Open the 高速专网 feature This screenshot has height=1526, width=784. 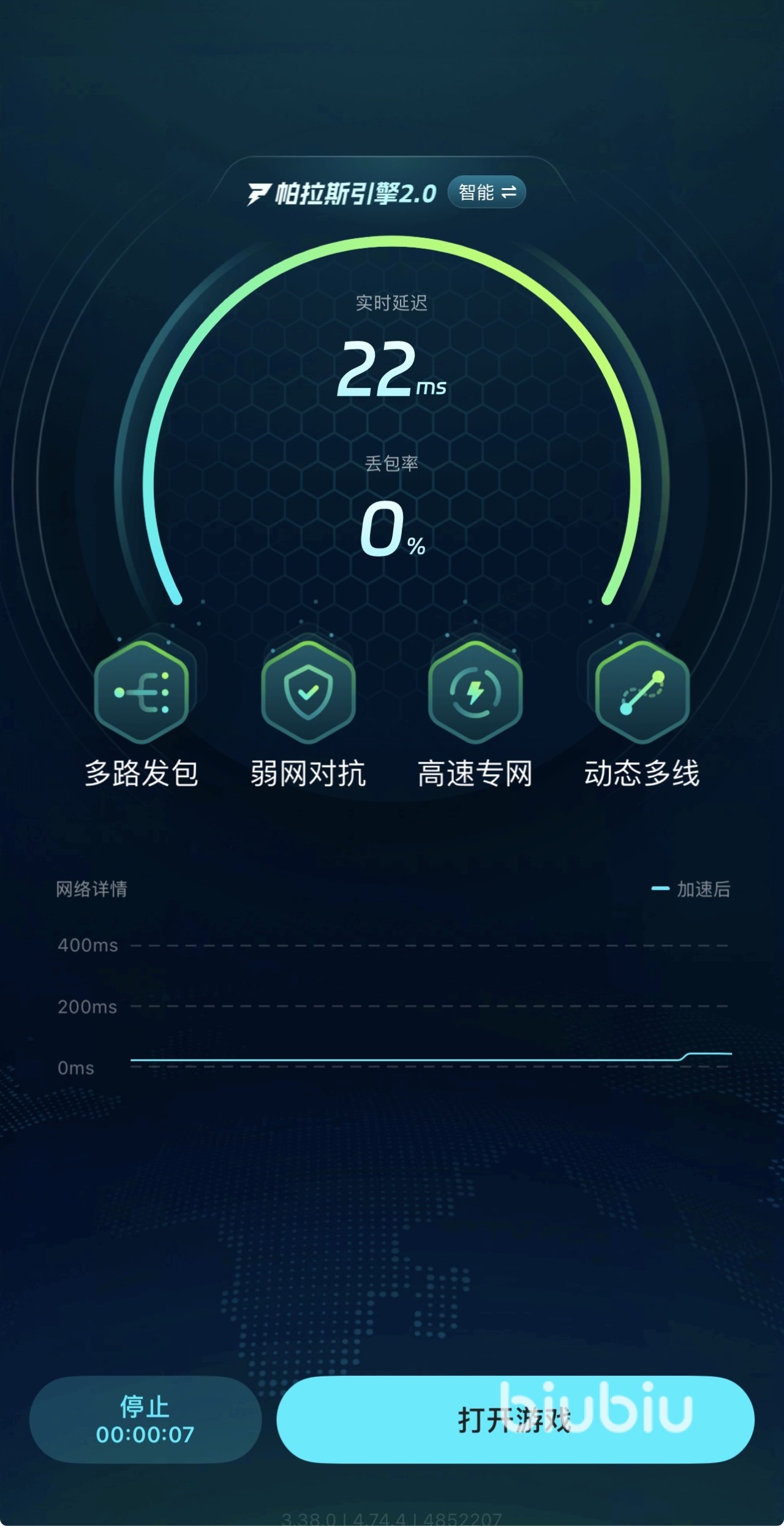pos(475,693)
